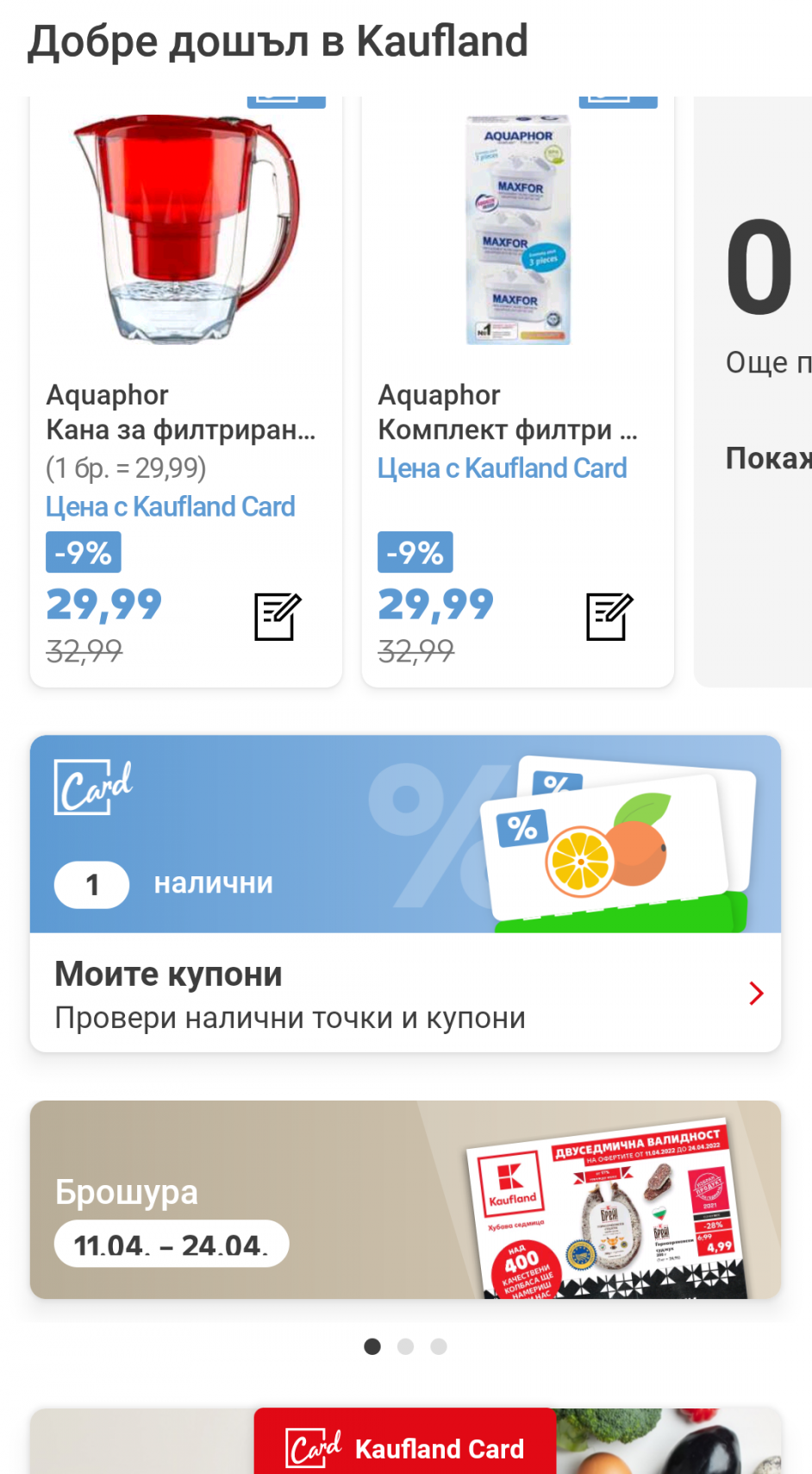Add the Aquaphor jug to shopping list
The width and height of the screenshot is (812, 1474).
coord(278,617)
